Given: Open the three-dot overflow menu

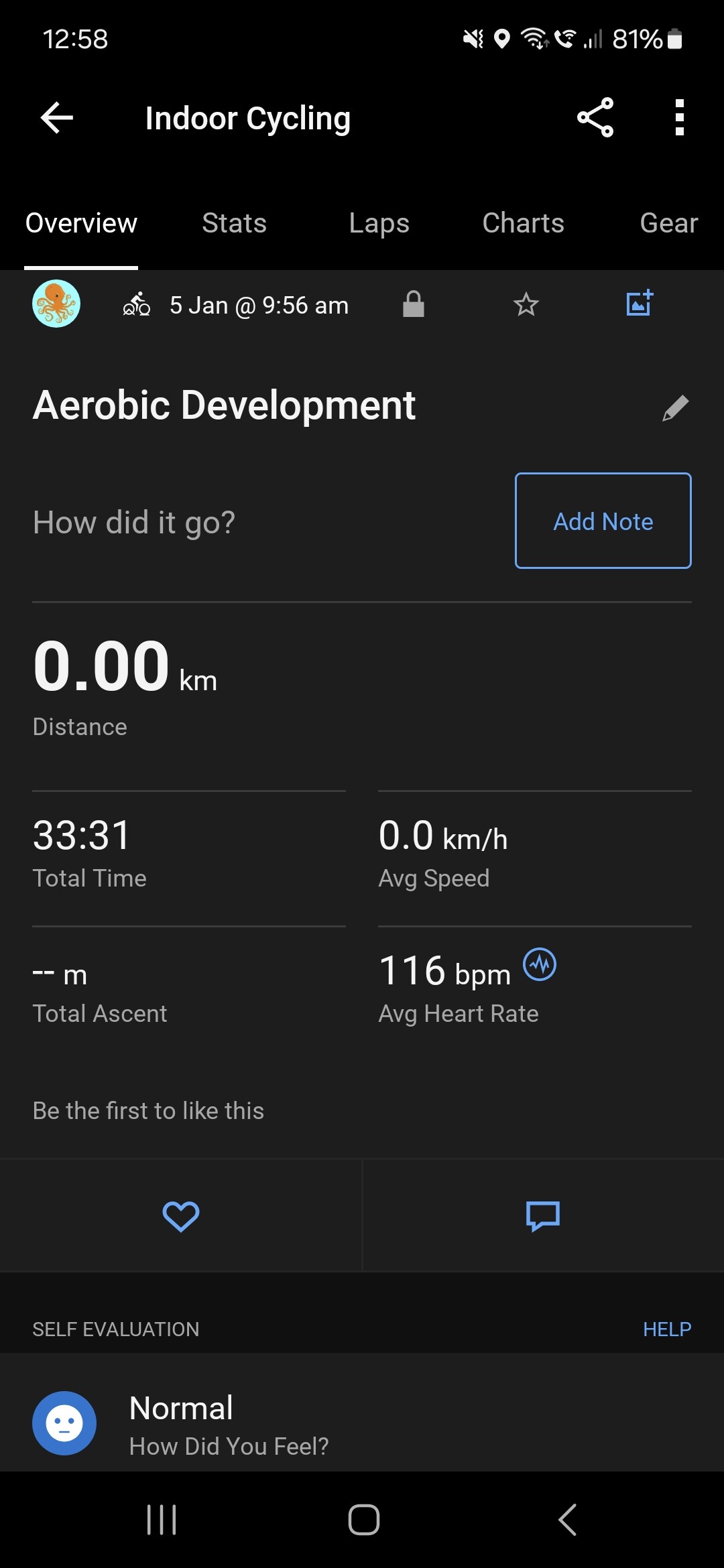Looking at the screenshot, I should 680,117.
